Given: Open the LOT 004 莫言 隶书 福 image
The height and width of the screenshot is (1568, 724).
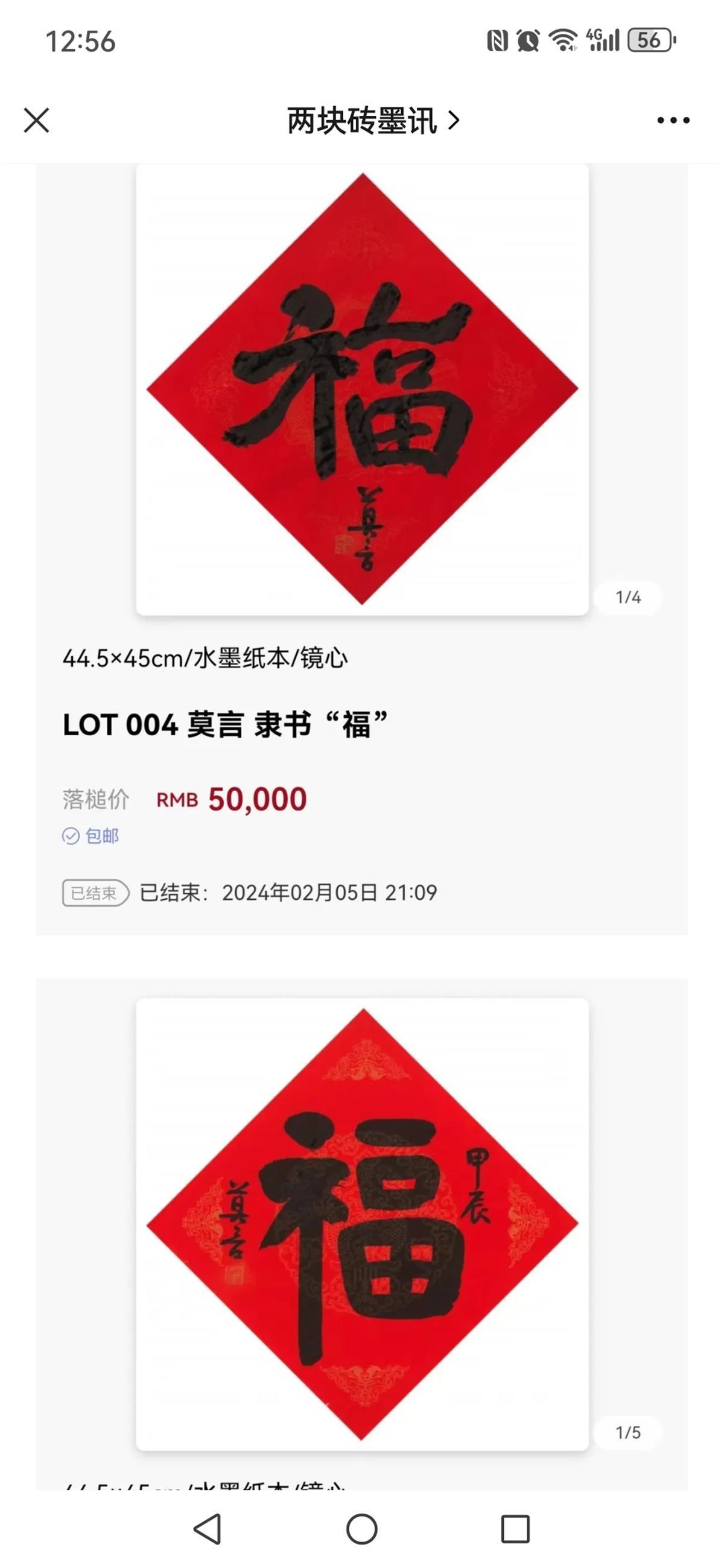Looking at the screenshot, I should coord(363,390).
